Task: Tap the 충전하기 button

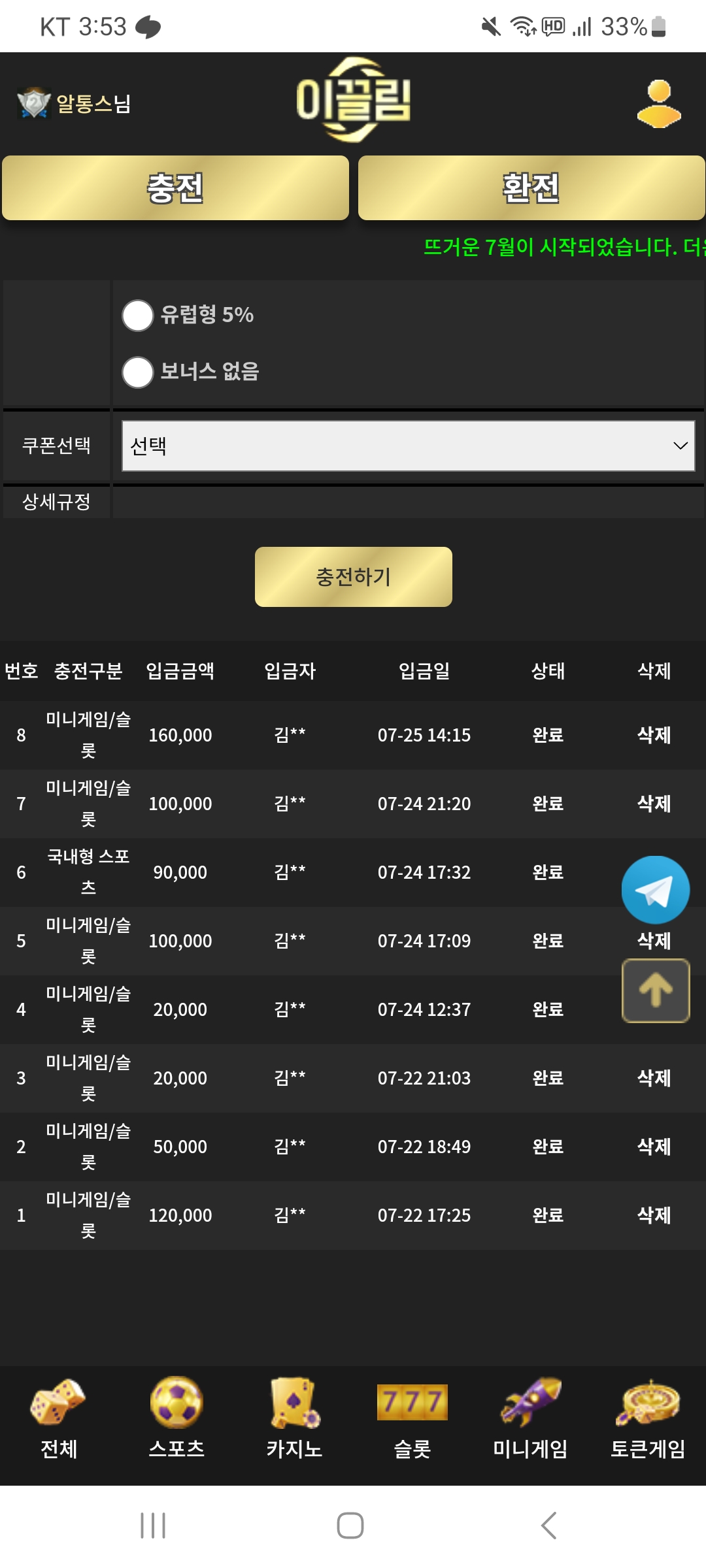Action: 353,577
